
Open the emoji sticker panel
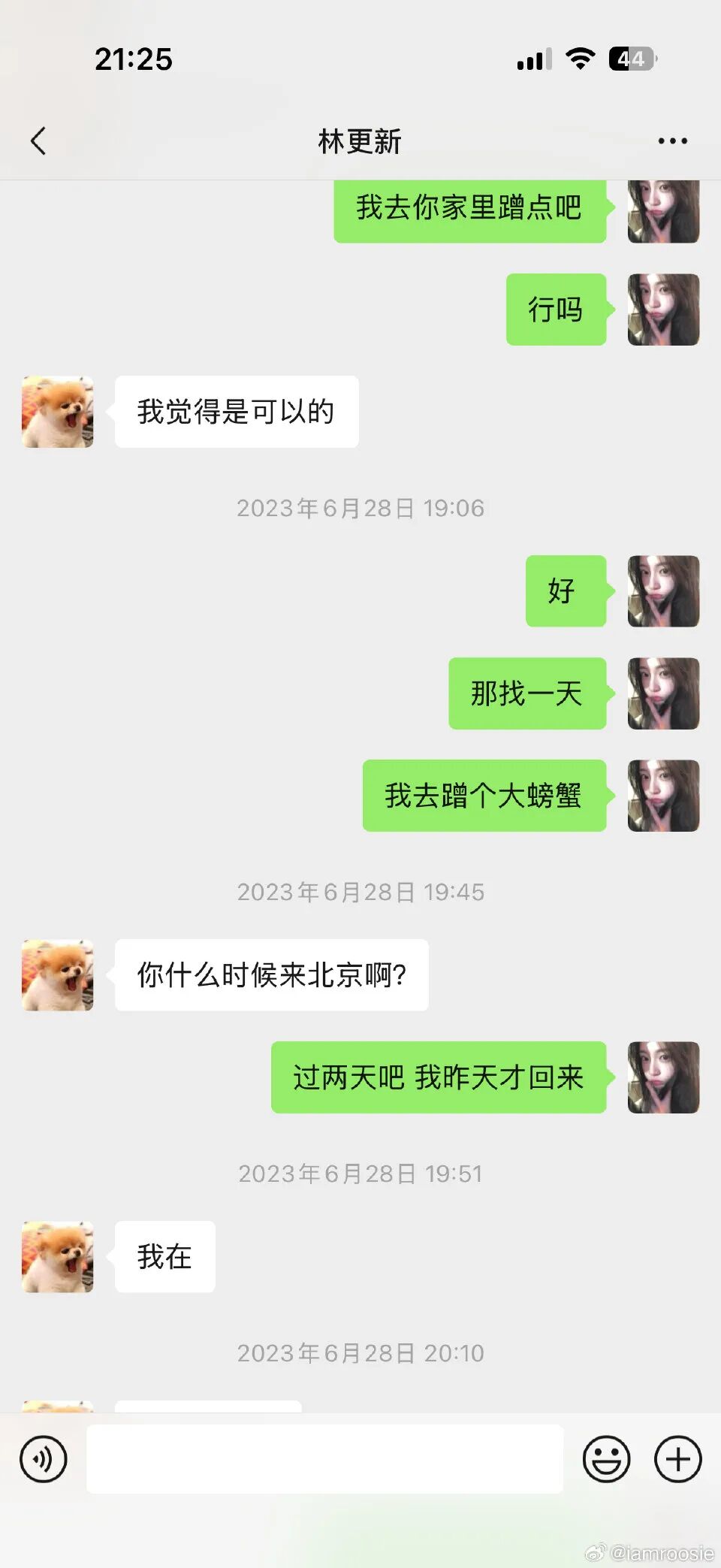pos(606,1459)
